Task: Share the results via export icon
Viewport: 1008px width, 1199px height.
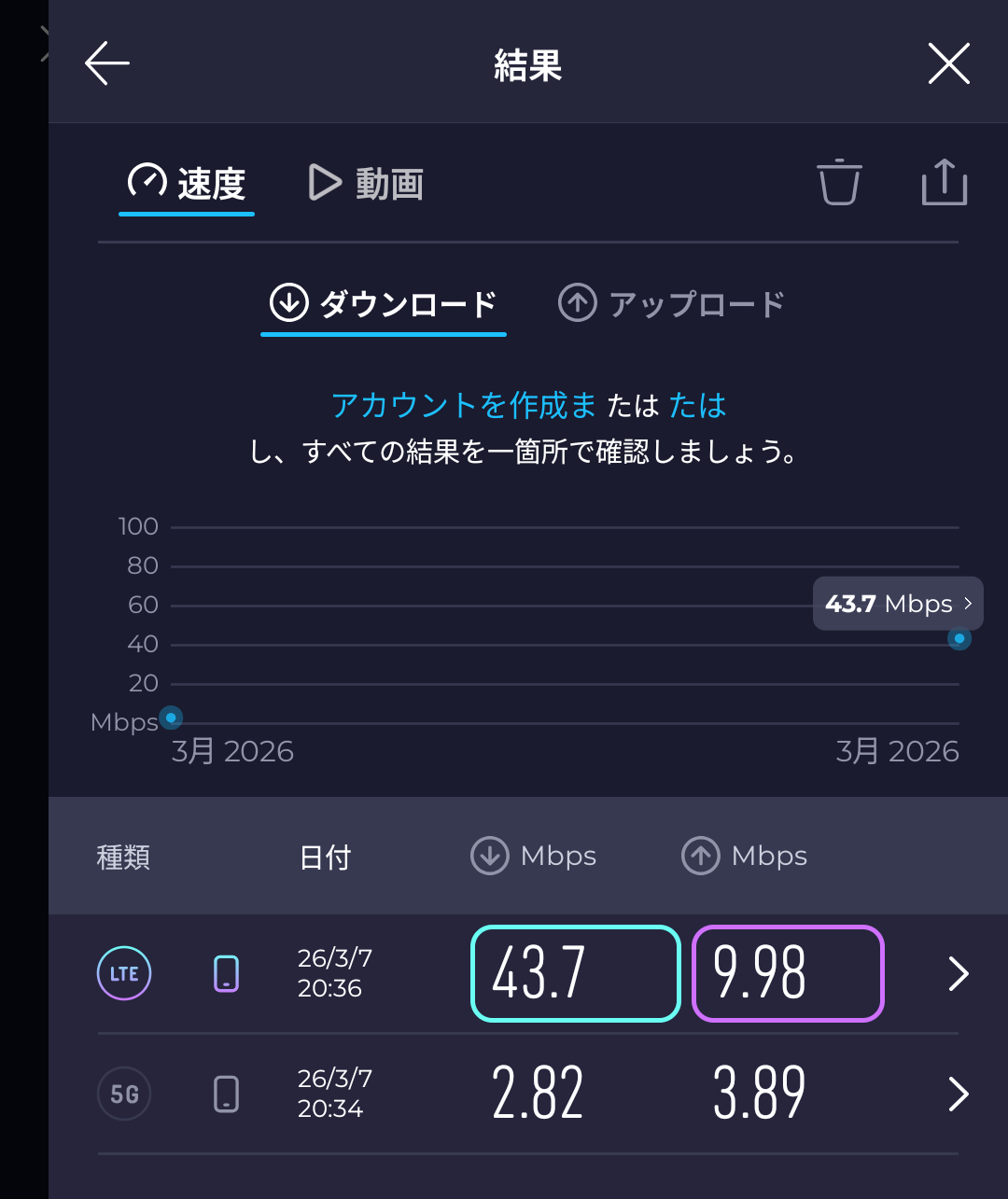Action: [x=944, y=182]
